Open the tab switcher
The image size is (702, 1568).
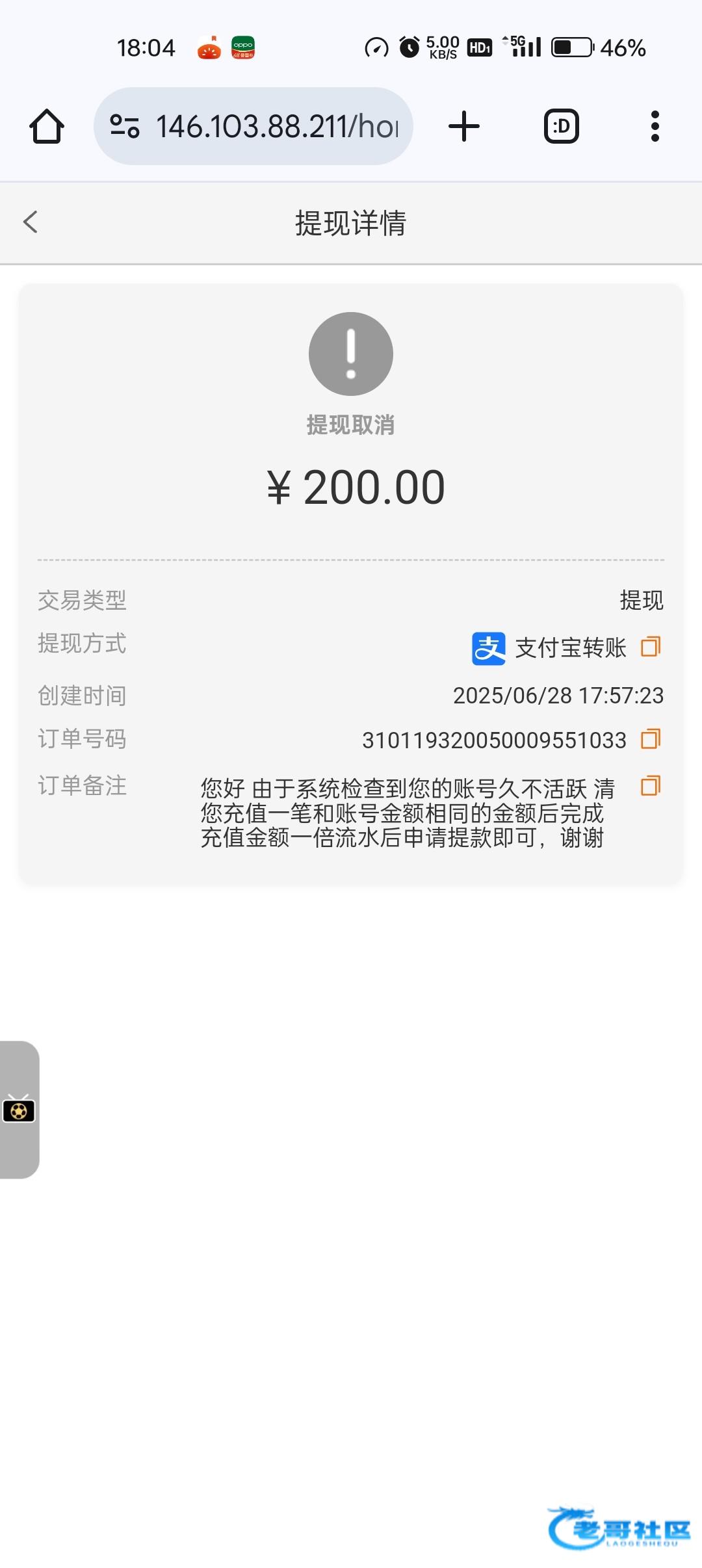[x=561, y=126]
